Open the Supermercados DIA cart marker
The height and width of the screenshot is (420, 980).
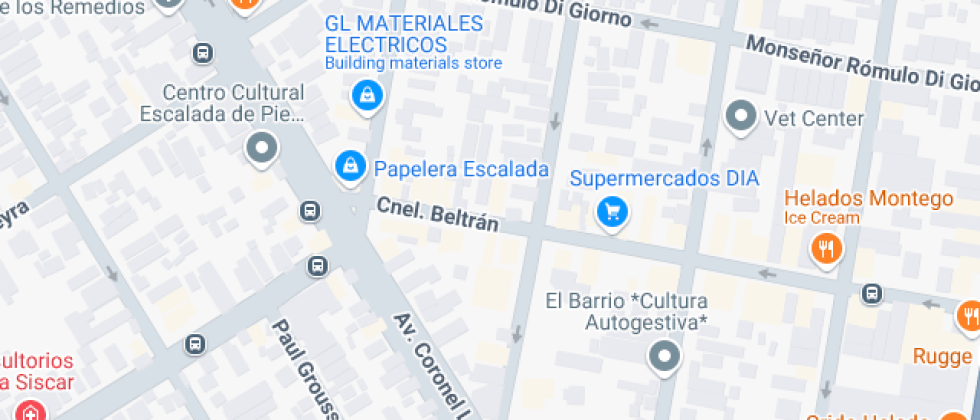612,211
